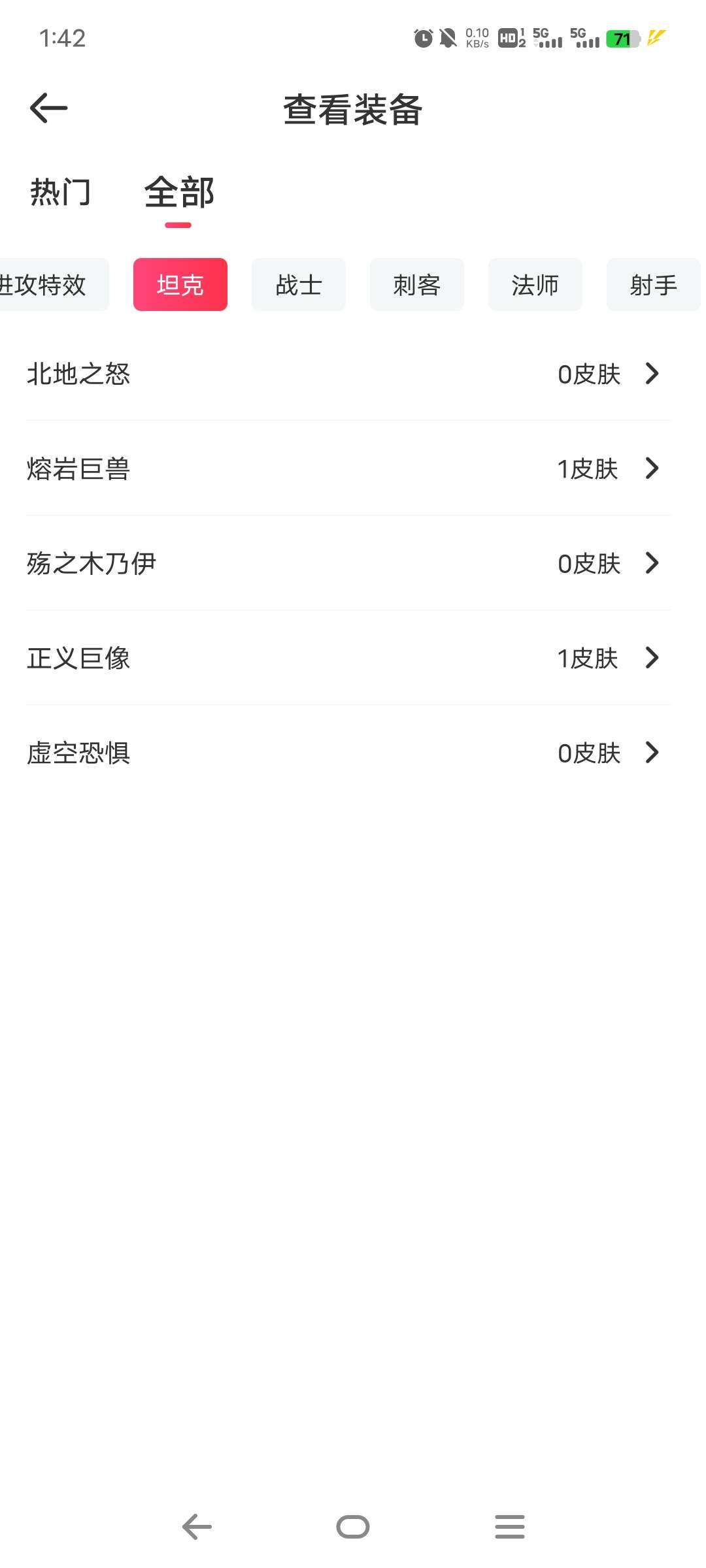Screen dimensions: 706x1568
Task: Open 熔岩巨兽 skins
Action: pyautogui.click(x=349, y=468)
